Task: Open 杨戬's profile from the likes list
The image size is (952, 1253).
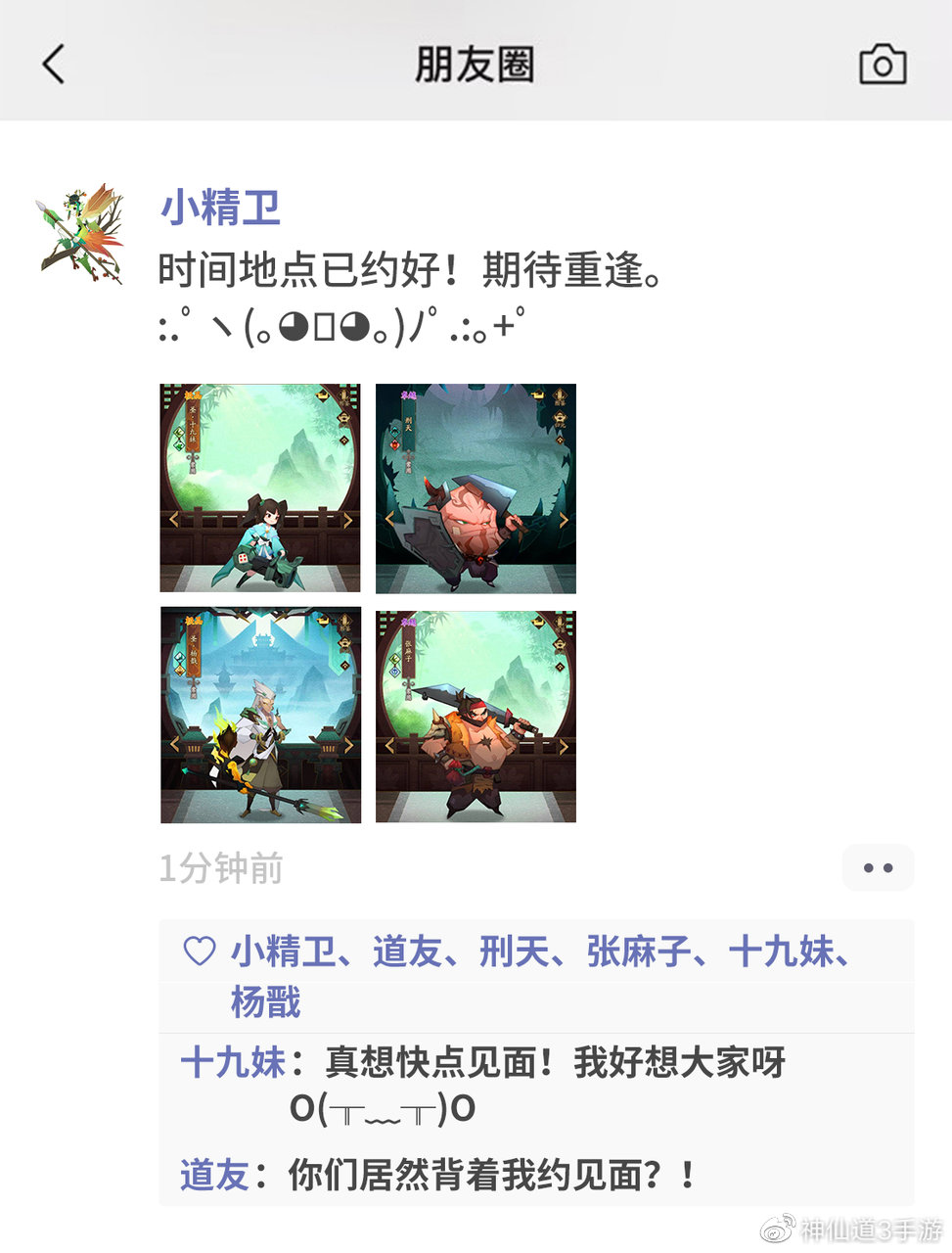Action: [265, 1002]
